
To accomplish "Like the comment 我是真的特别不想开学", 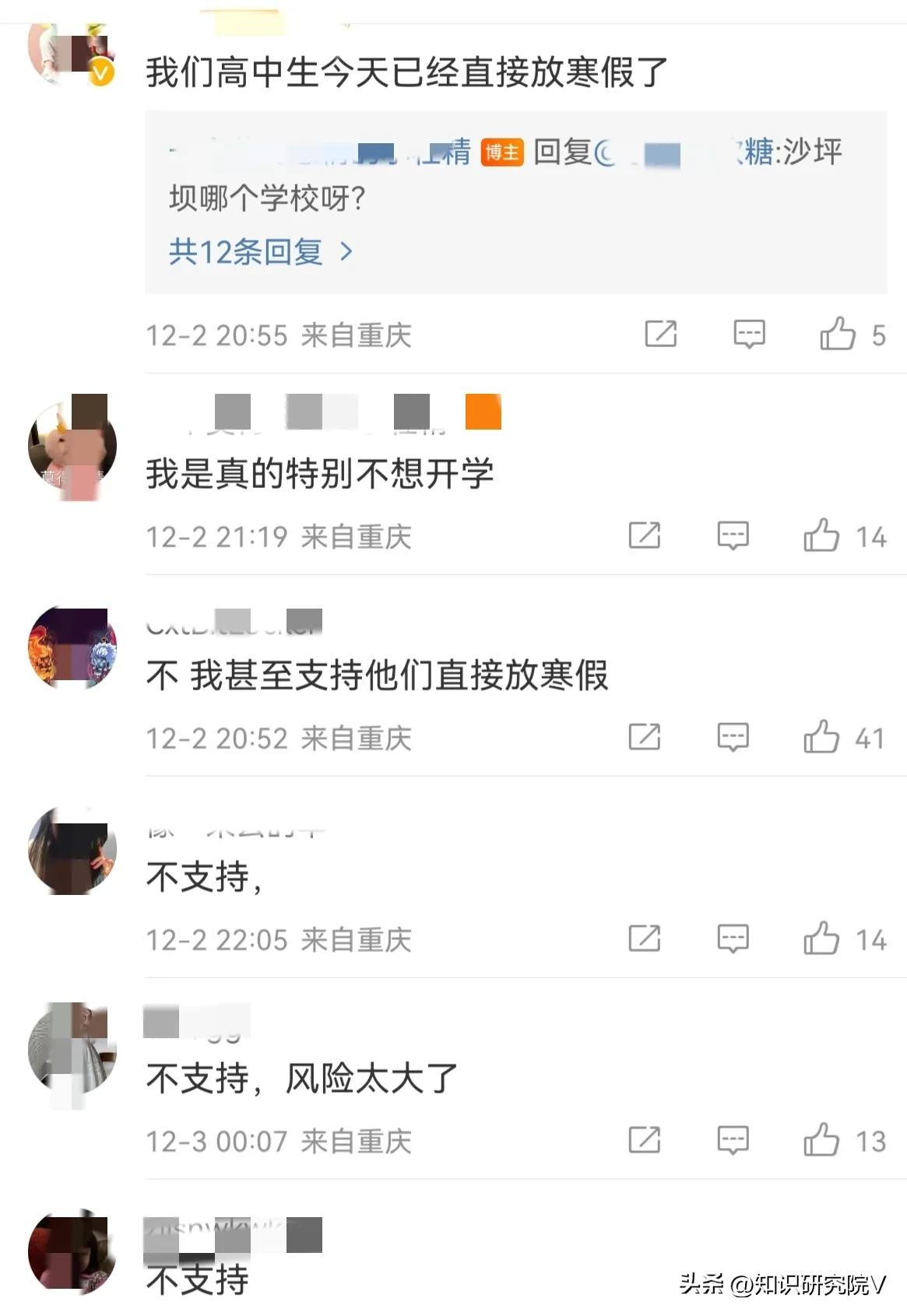I will [821, 536].
